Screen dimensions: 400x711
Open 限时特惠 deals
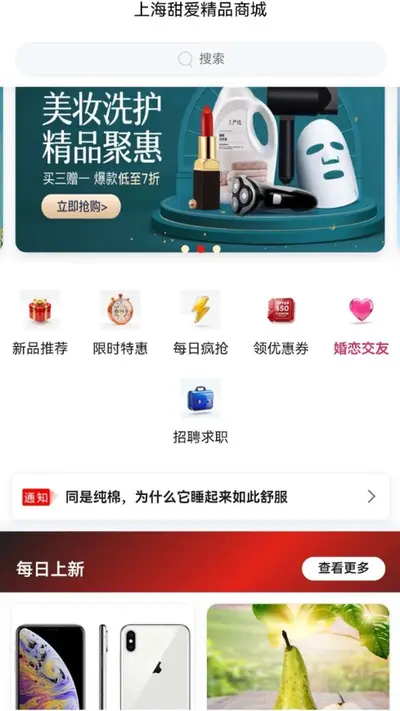[120, 323]
